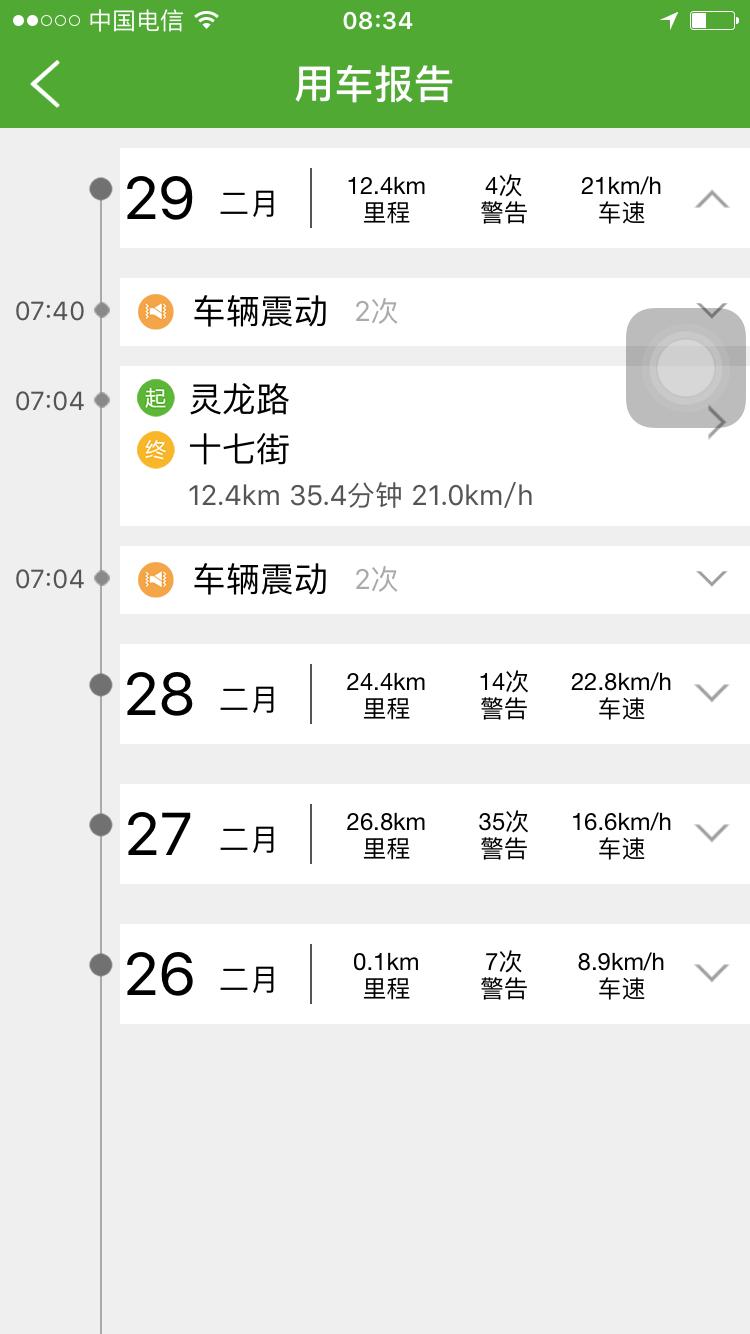Select the 中国电信 carrier label

tap(139, 19)
